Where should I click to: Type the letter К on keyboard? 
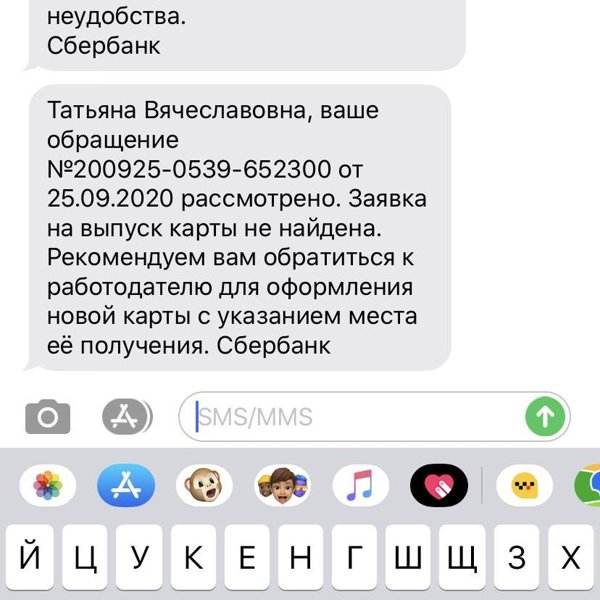(193, 558)
